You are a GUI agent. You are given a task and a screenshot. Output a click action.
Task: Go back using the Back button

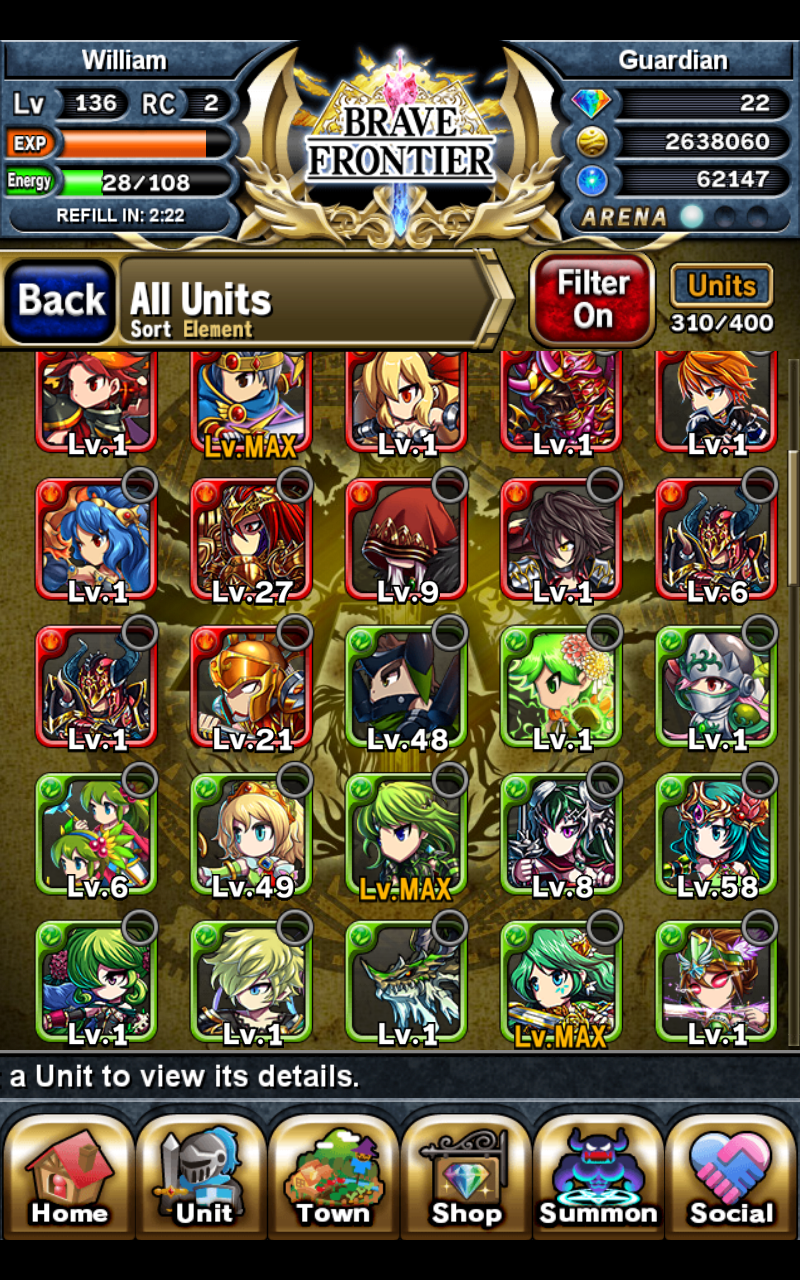(60, 300)
